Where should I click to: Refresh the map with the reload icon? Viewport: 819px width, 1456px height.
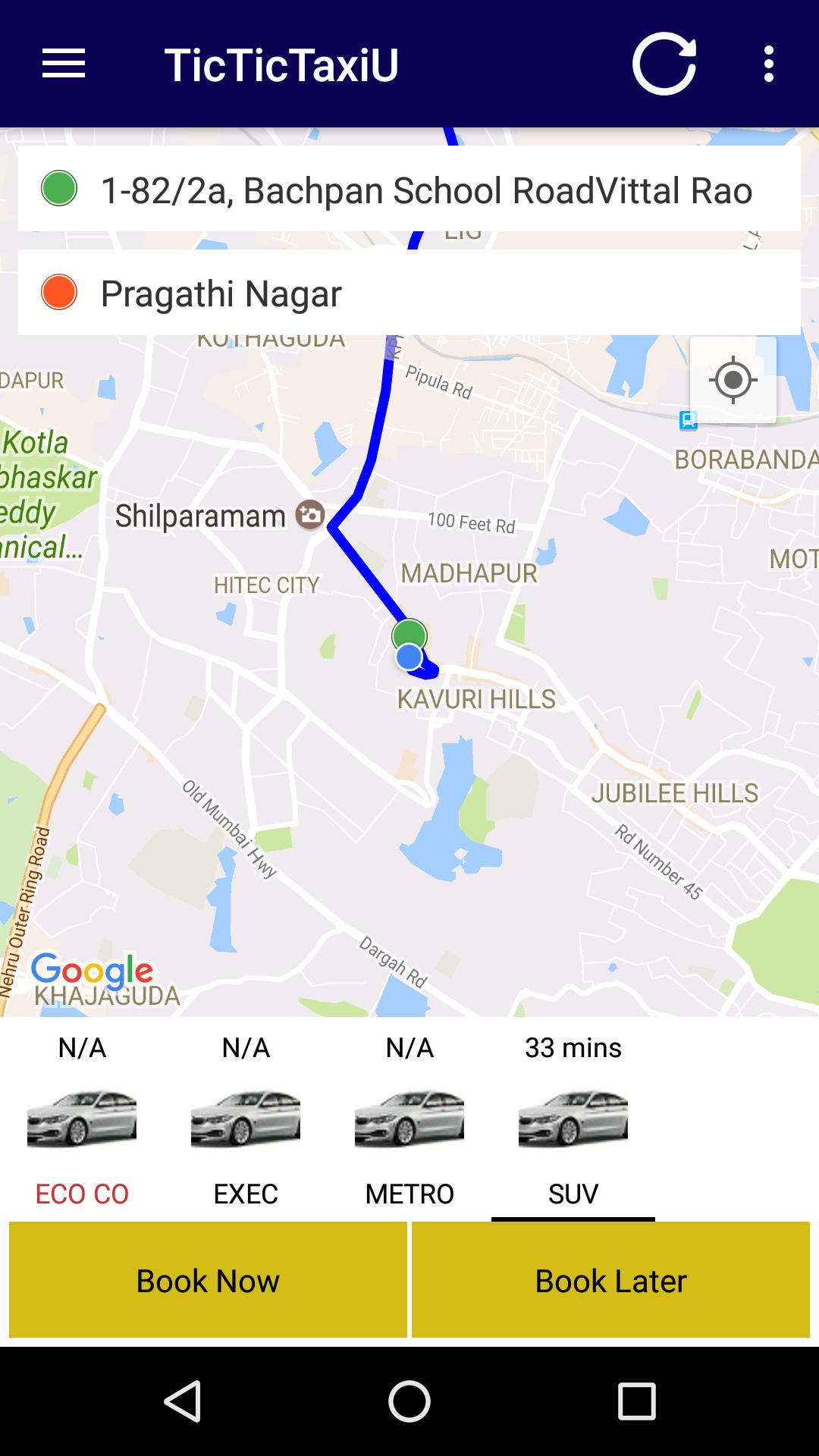coord(664,64)
